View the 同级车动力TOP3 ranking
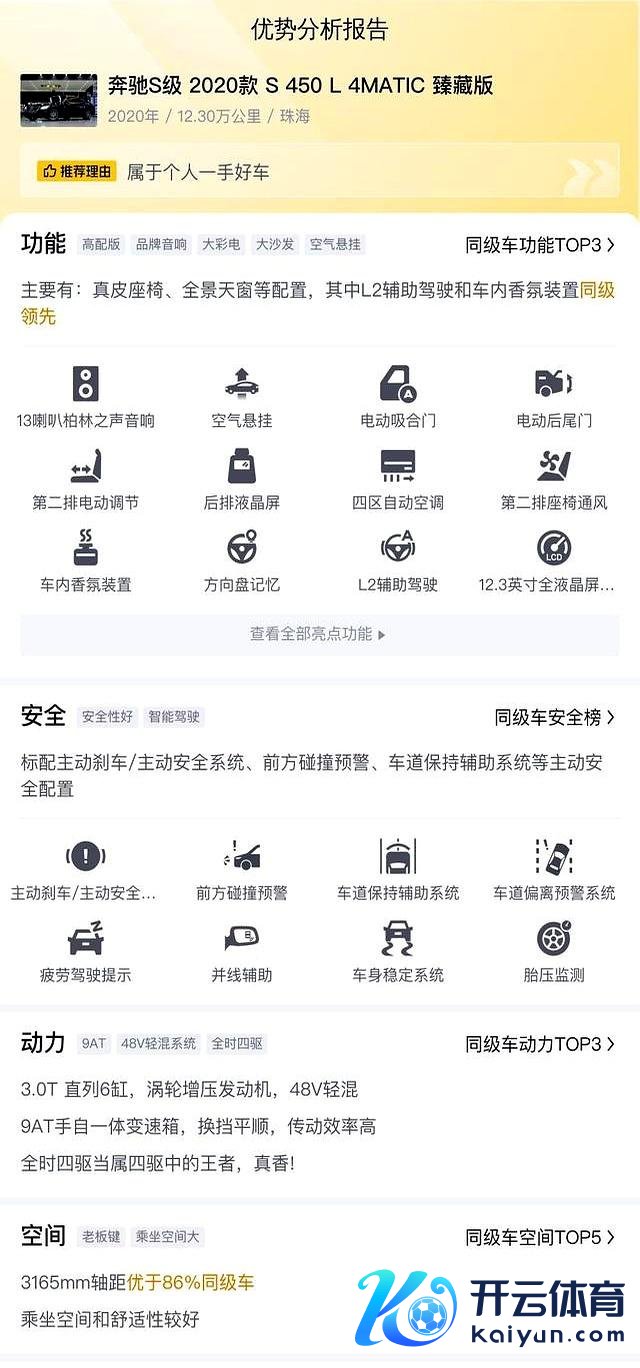The width and height of the screenshot is (640, 1368). click(540, 1044)
